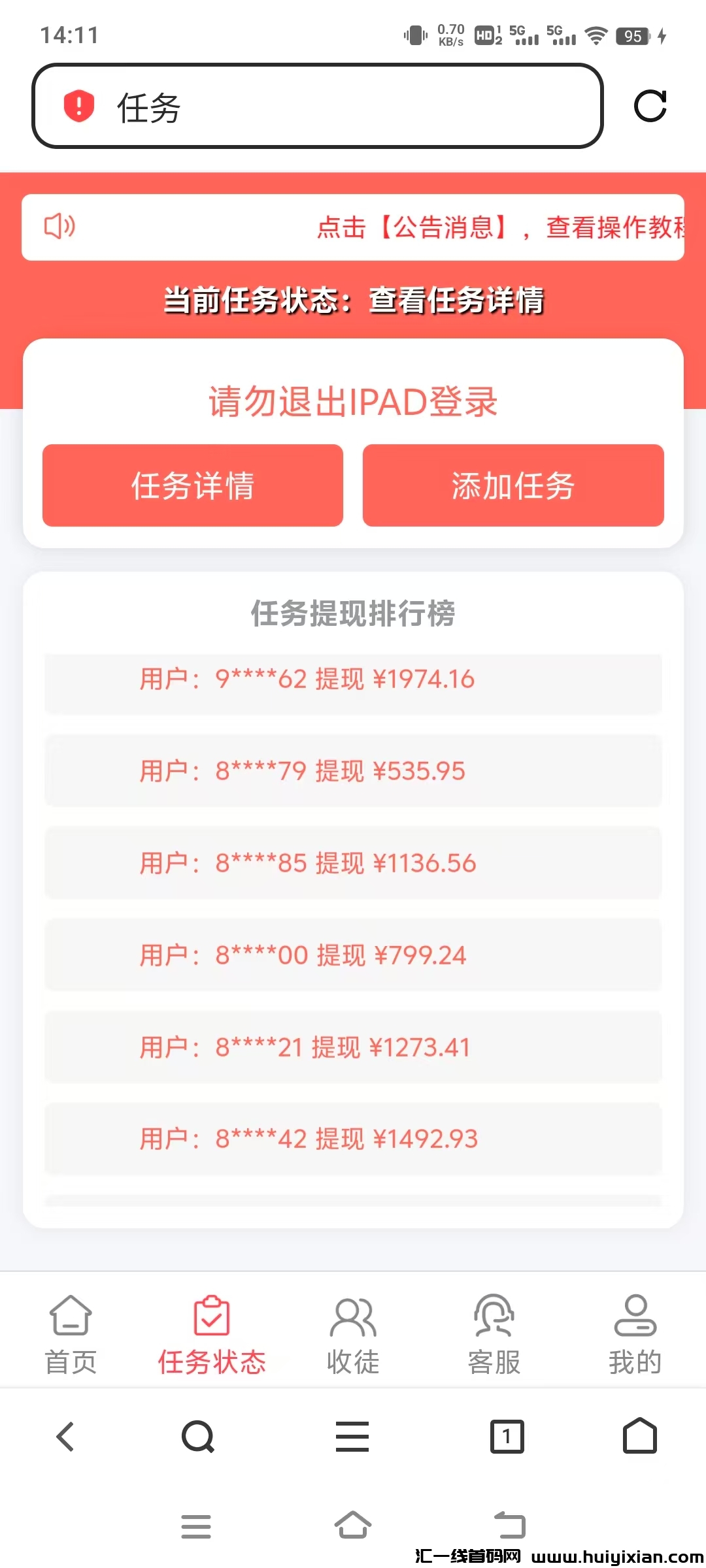Select the 任务状态 tab
Image resolution: width=706 pixels, height=1568 pixels.
point(212,1334)
